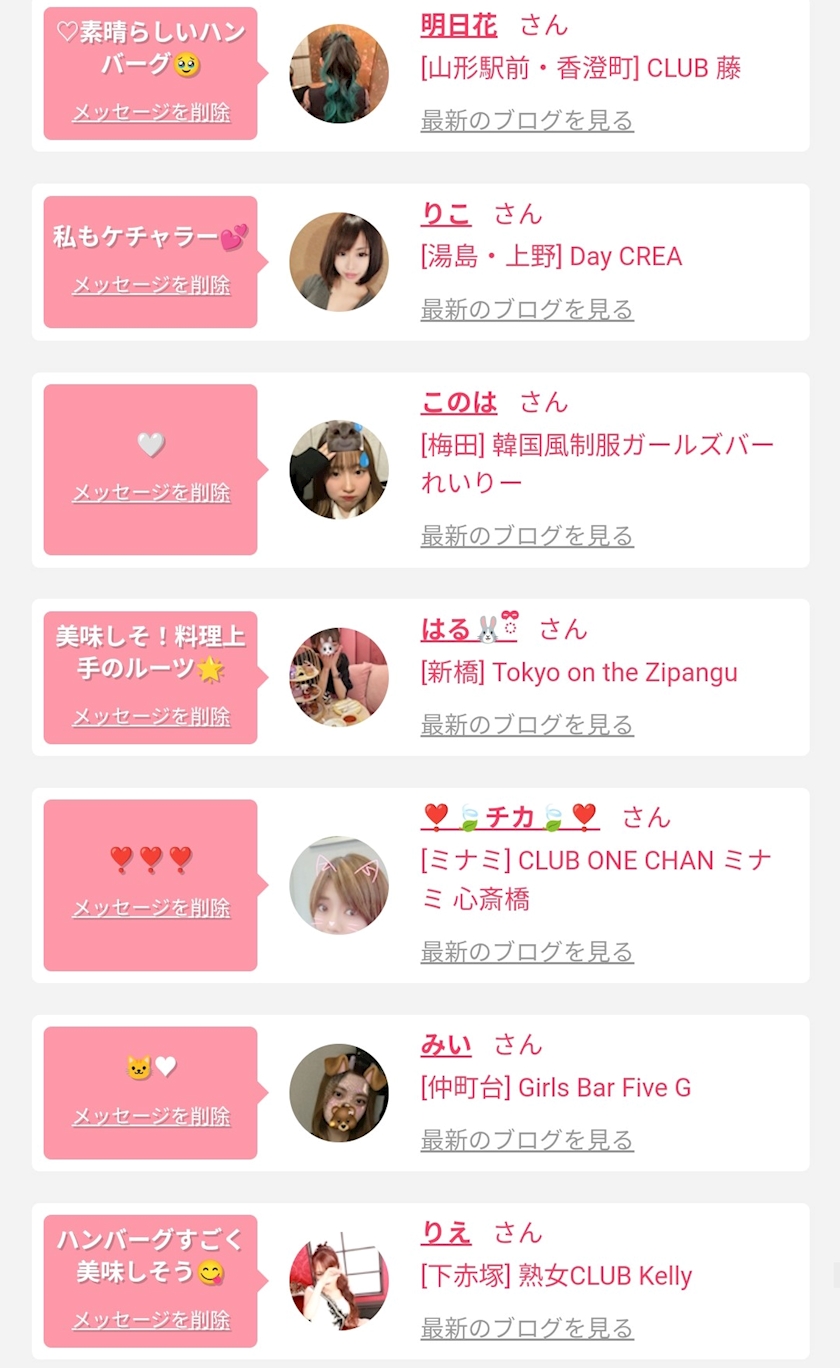This screenshot has height=1368, width=840.
Task: Open みい's profile name link
Action: pyautogui.click(x=446, y=1045)
